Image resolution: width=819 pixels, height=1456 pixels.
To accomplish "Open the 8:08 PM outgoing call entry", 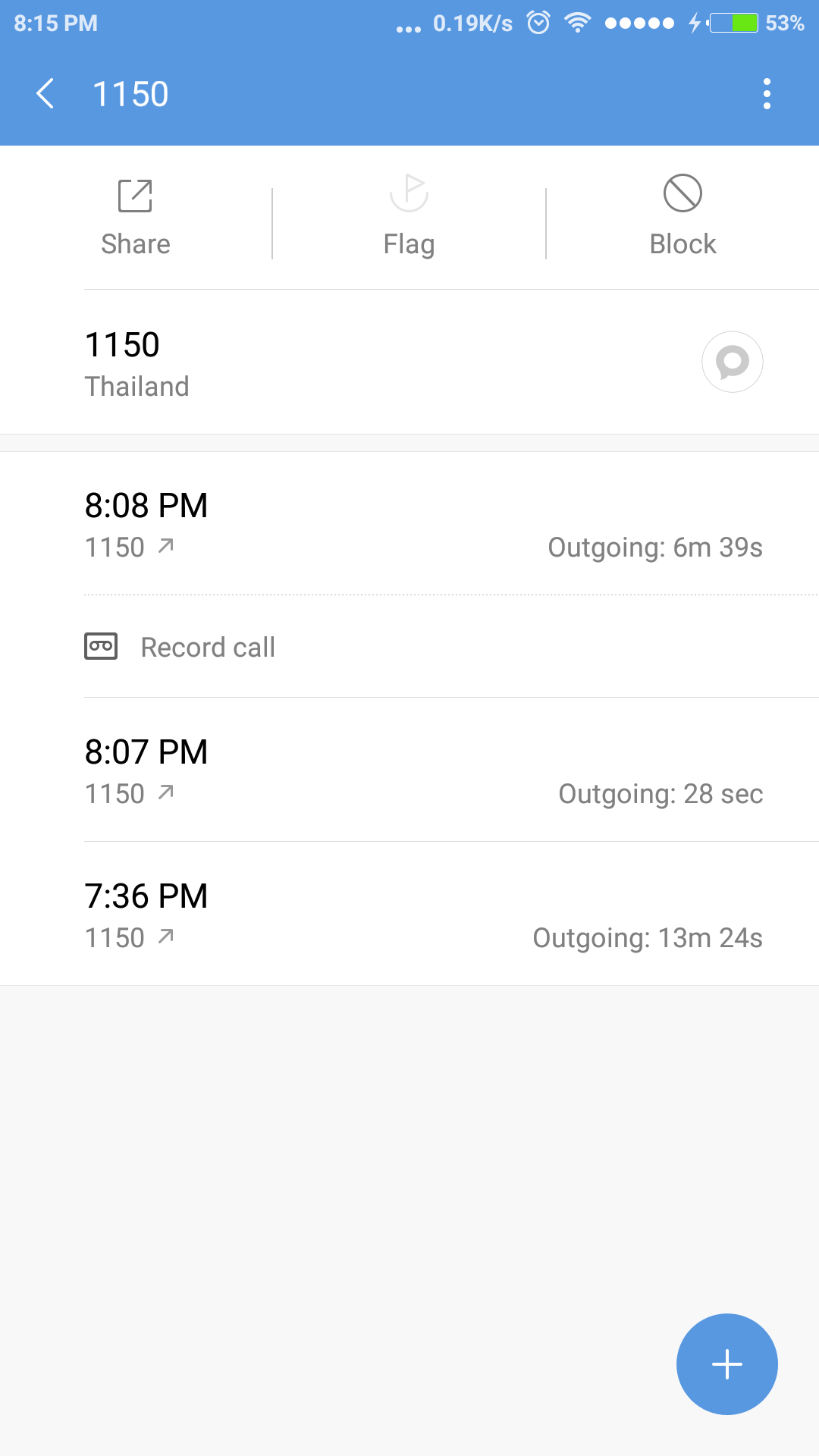I will (409, 524).
